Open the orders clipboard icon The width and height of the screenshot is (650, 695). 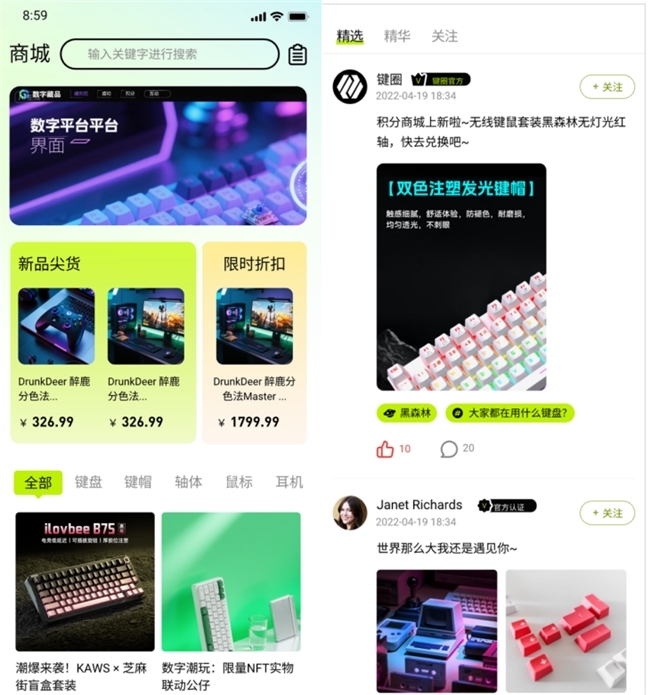point(297,54)
